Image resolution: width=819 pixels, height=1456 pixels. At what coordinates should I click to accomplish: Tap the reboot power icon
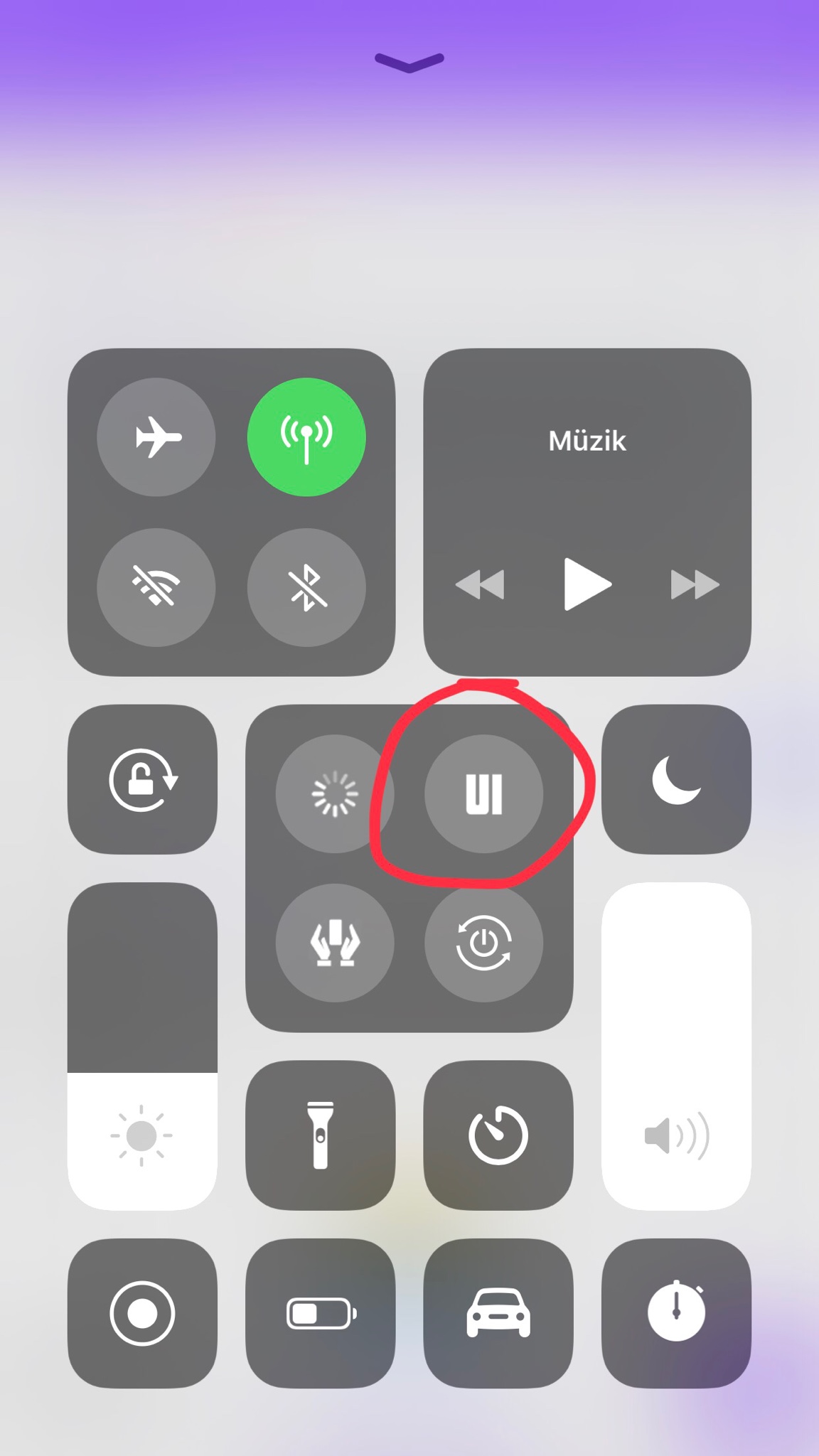pyautogui.click(x=484, y=943)
